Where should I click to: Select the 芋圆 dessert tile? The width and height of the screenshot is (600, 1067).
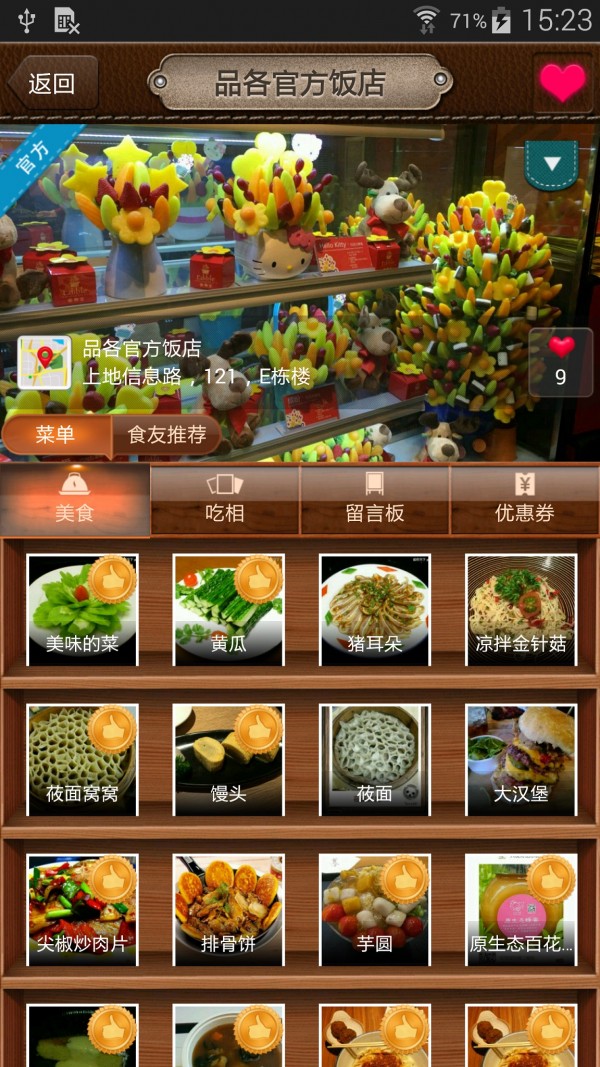pos(374,909)
